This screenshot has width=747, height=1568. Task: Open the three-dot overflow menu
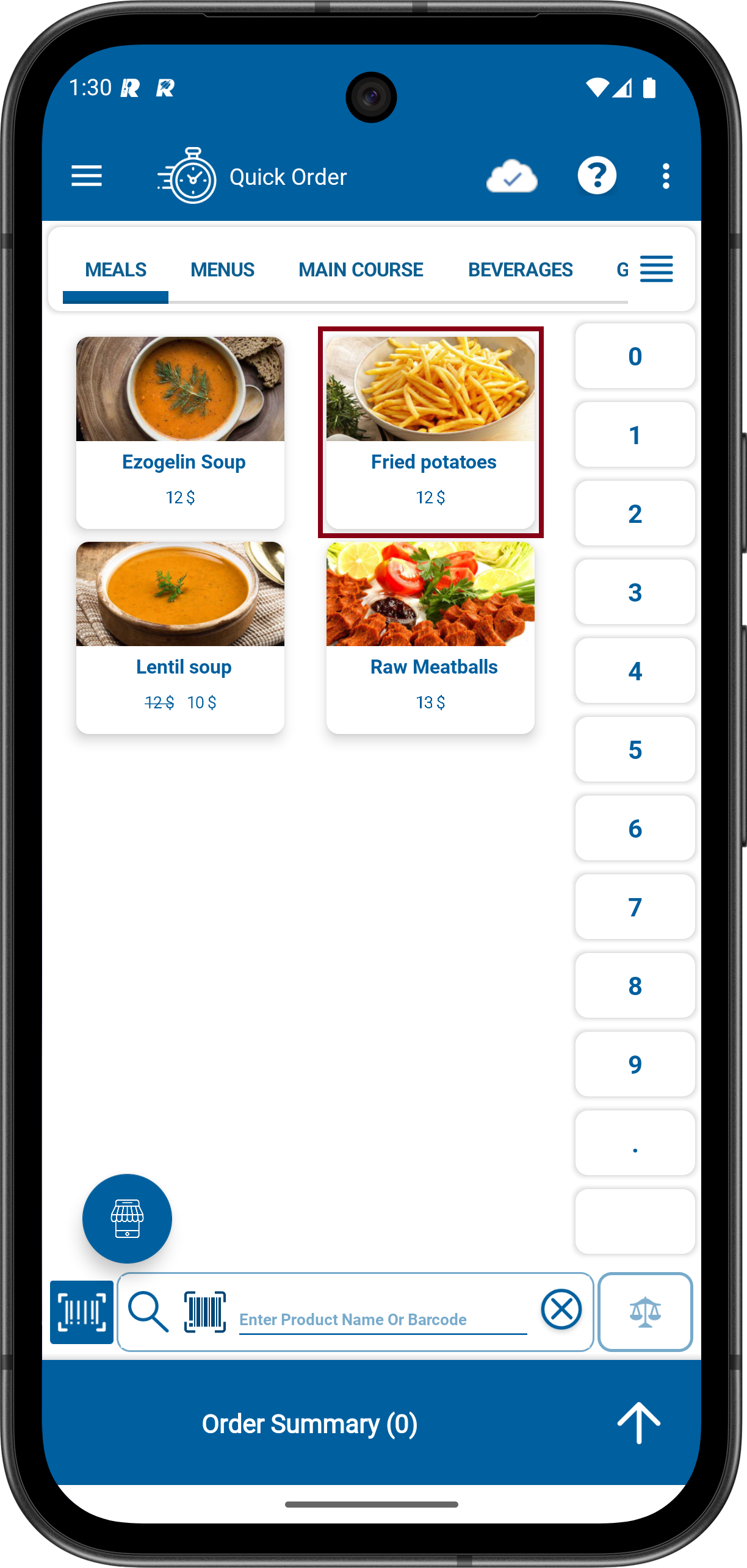665,176
